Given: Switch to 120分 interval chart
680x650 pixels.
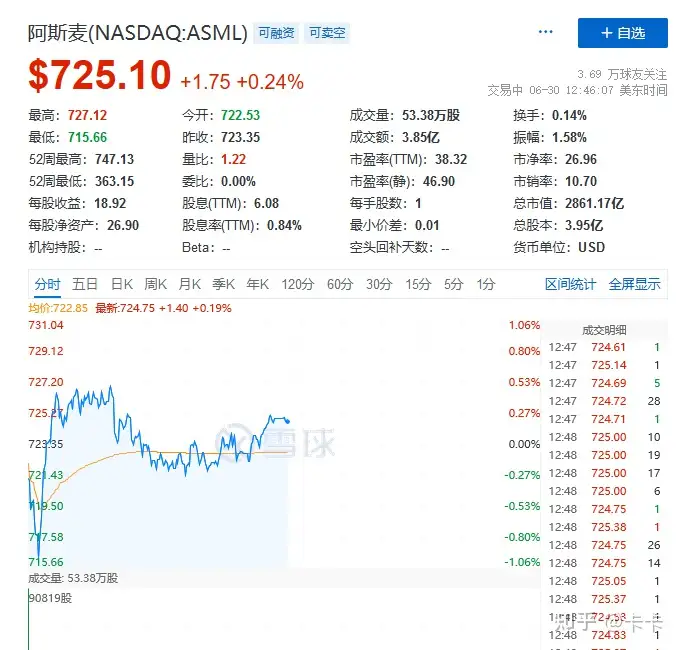Looking at the screenshot, I should (x=297, y=284).
